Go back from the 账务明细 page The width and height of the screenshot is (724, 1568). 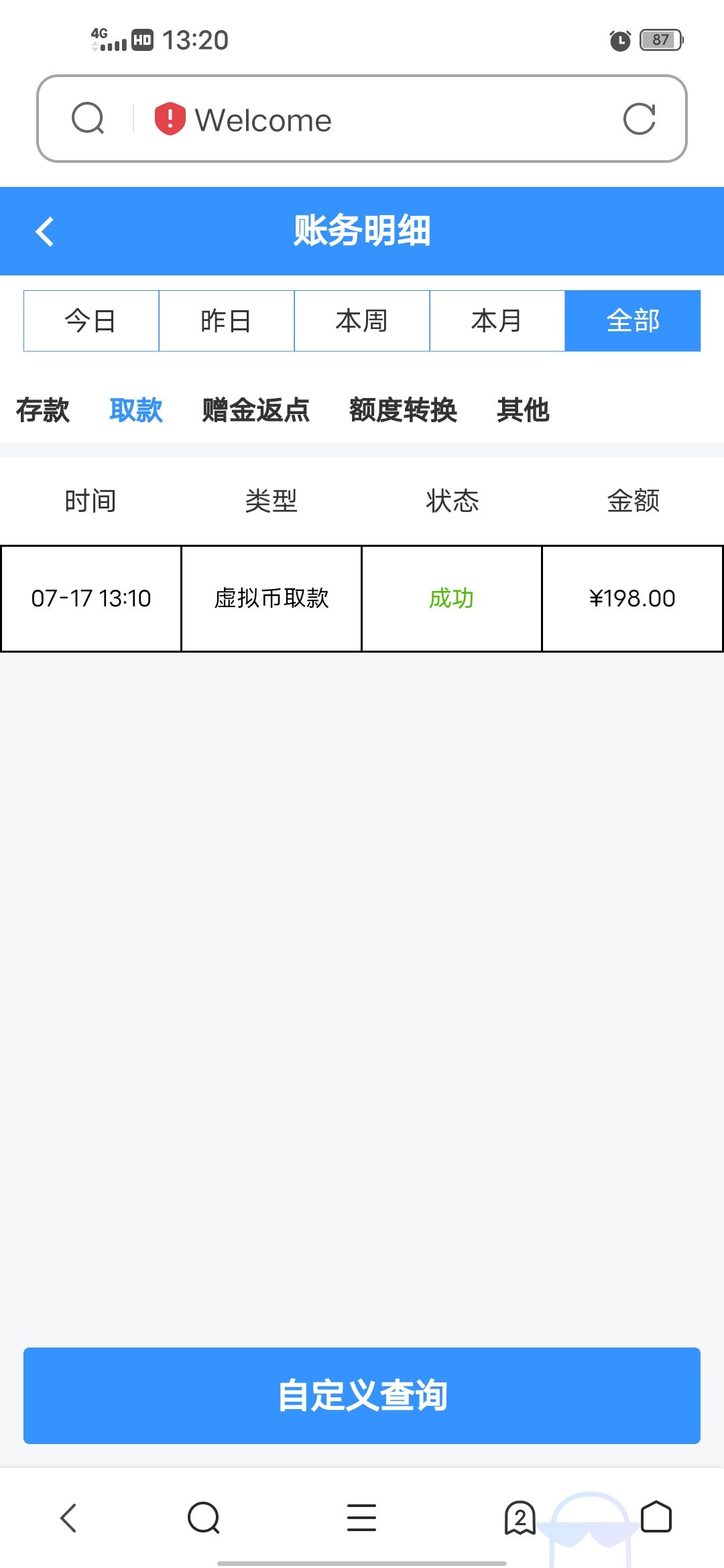45,232
